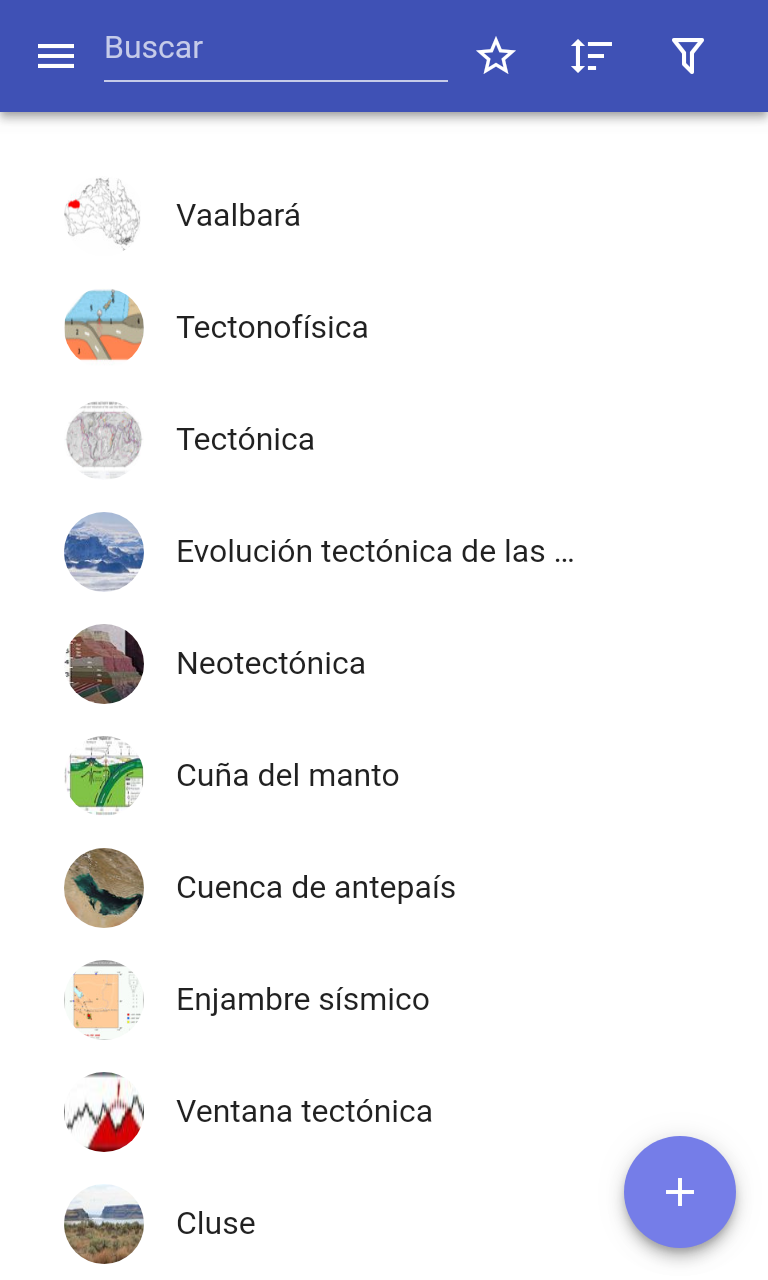Open the filter funnel options
This screenshot has height=1280, width=768.
coord(688,57)
